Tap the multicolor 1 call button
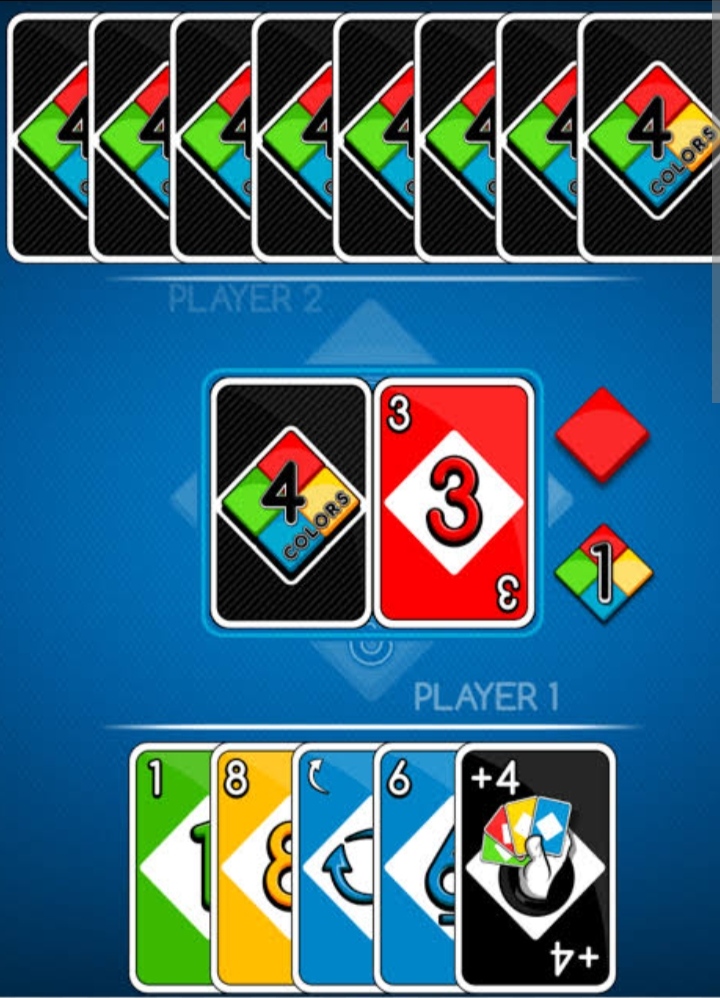This screenshot has height=998, width=720. tap(603, 573)
